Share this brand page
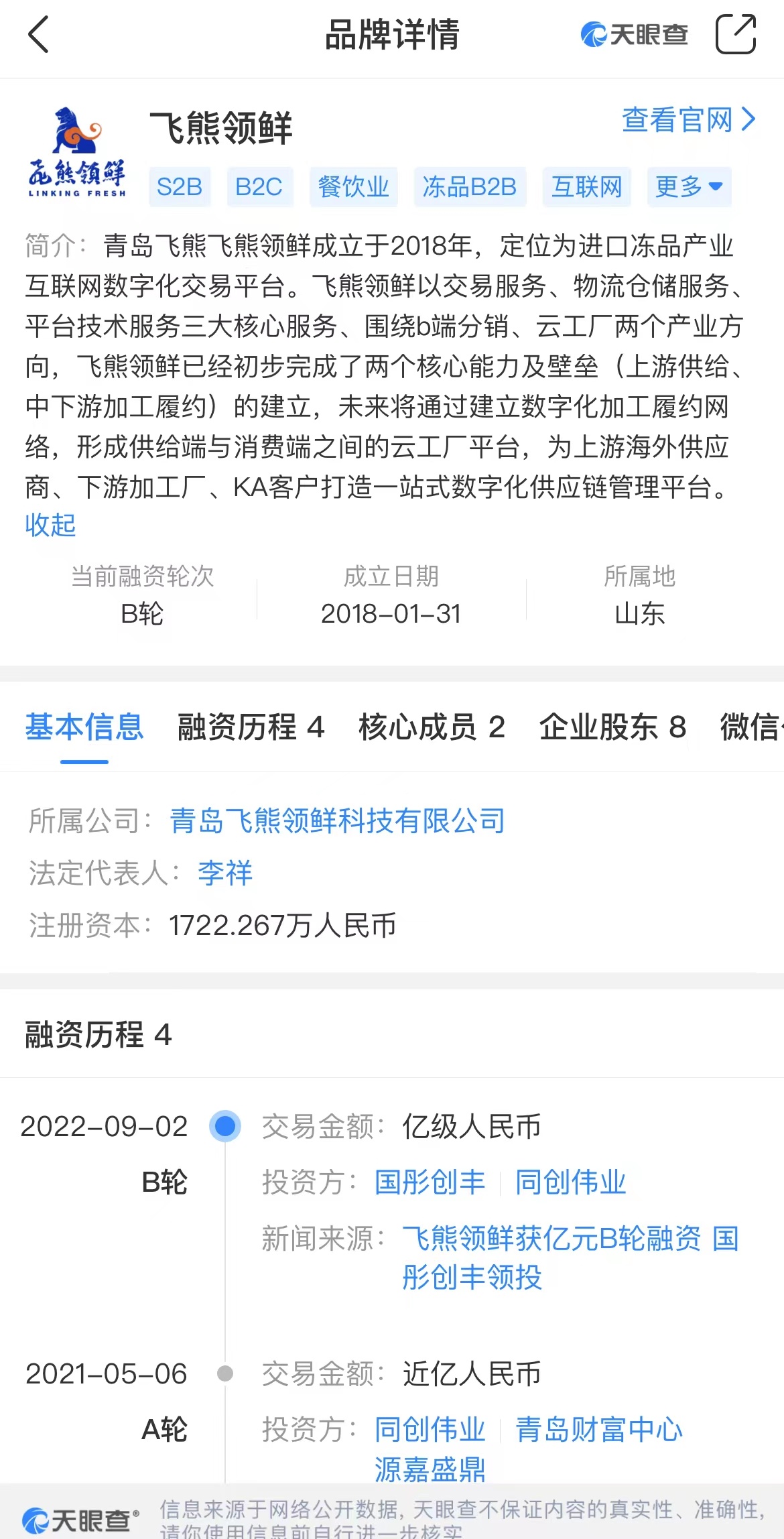784x1539 pixels. coord(735,35)
